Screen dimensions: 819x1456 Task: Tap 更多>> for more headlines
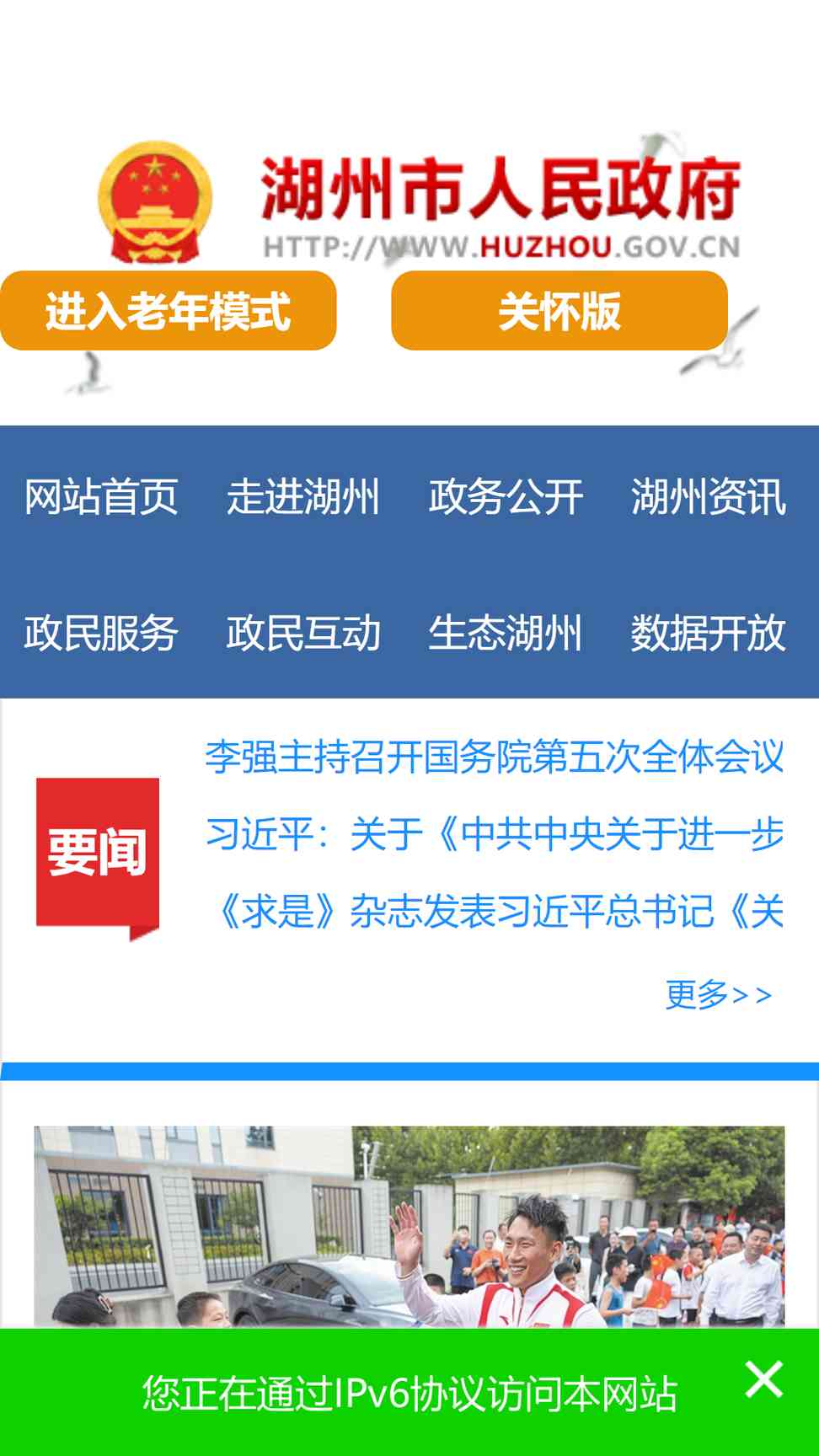click(719, 994)
